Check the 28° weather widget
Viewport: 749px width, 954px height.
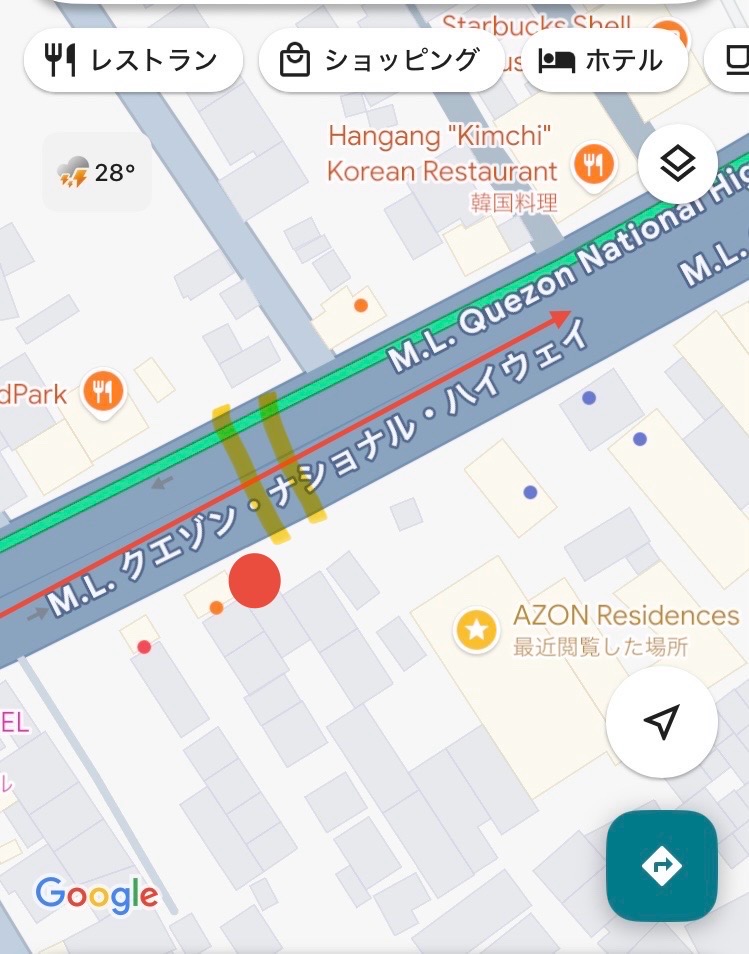pos(97,173)
